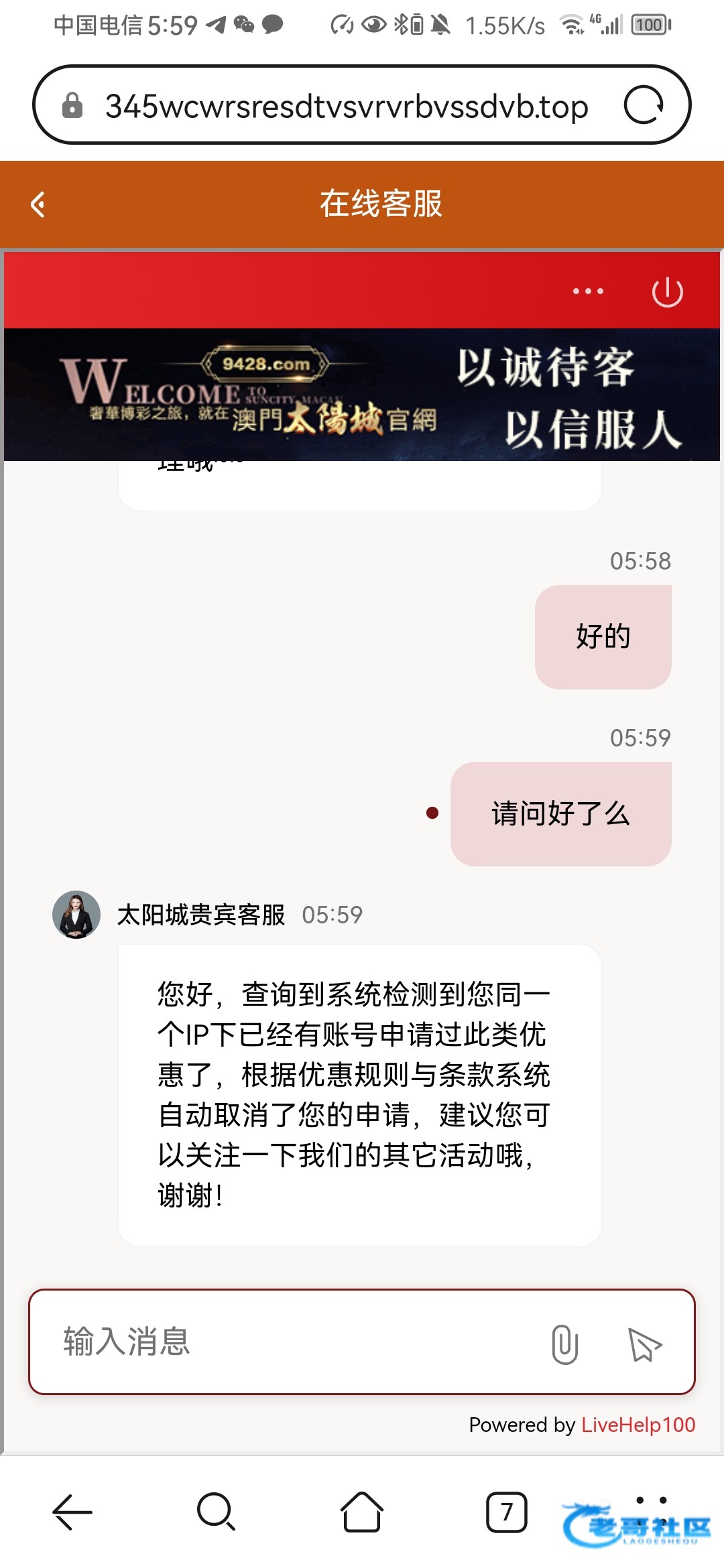The width and height of the screenshot is (724, 1568).
Task: Open the LiveHelp100 link
Action: [x=638, y=1425]
